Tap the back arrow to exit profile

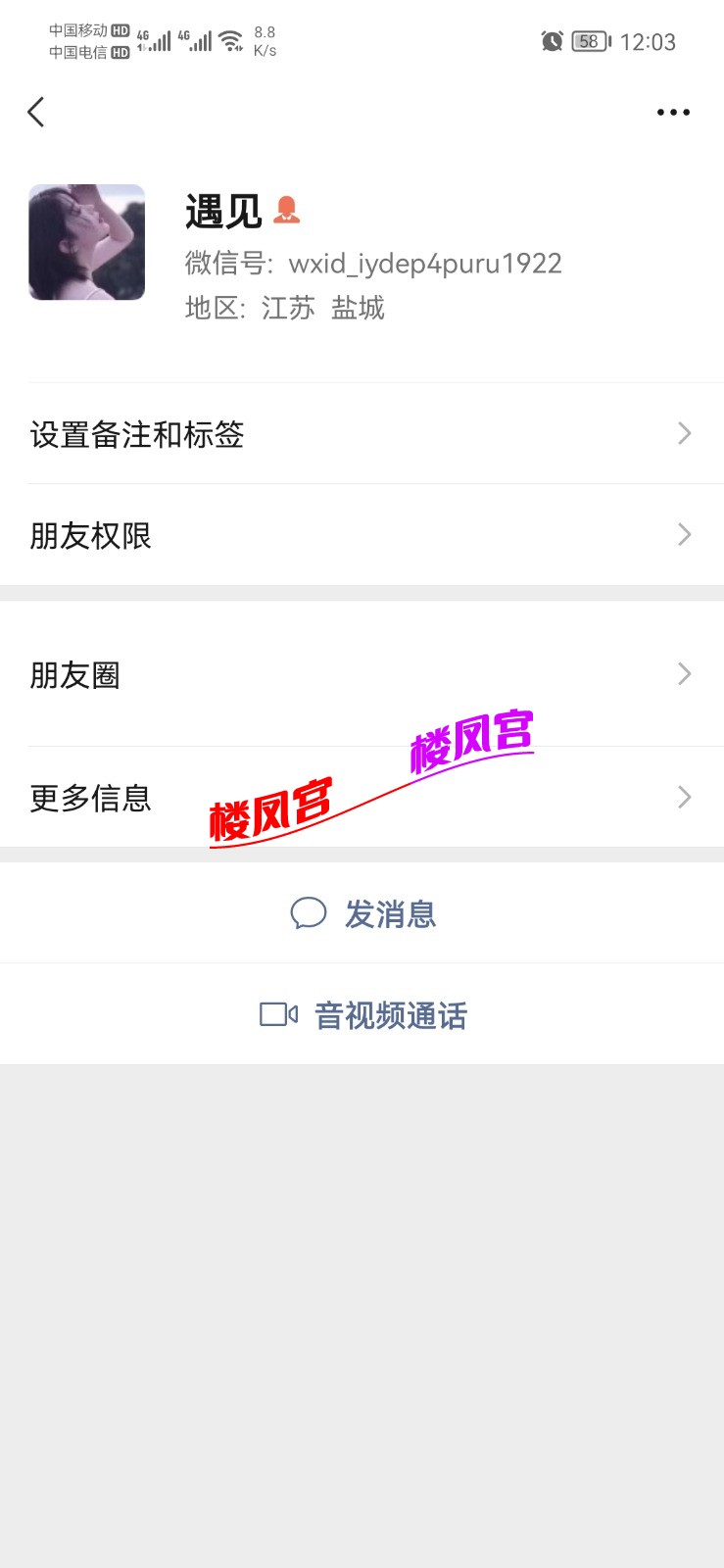point(36,112)
